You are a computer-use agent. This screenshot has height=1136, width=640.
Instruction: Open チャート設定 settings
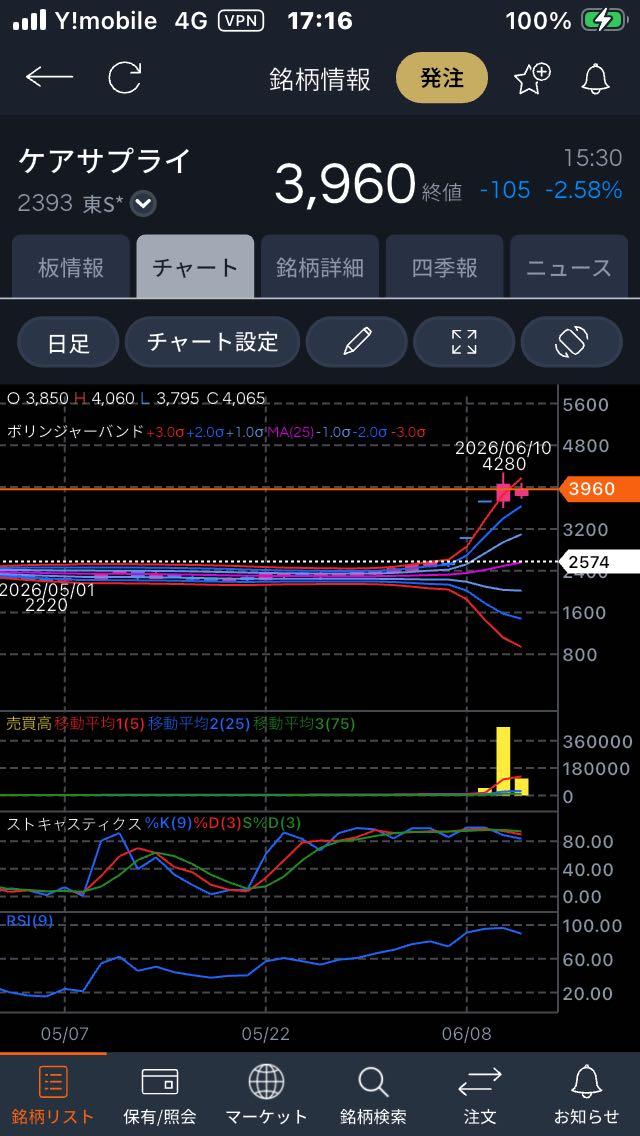pyautogui.click(x=212, y=342)
